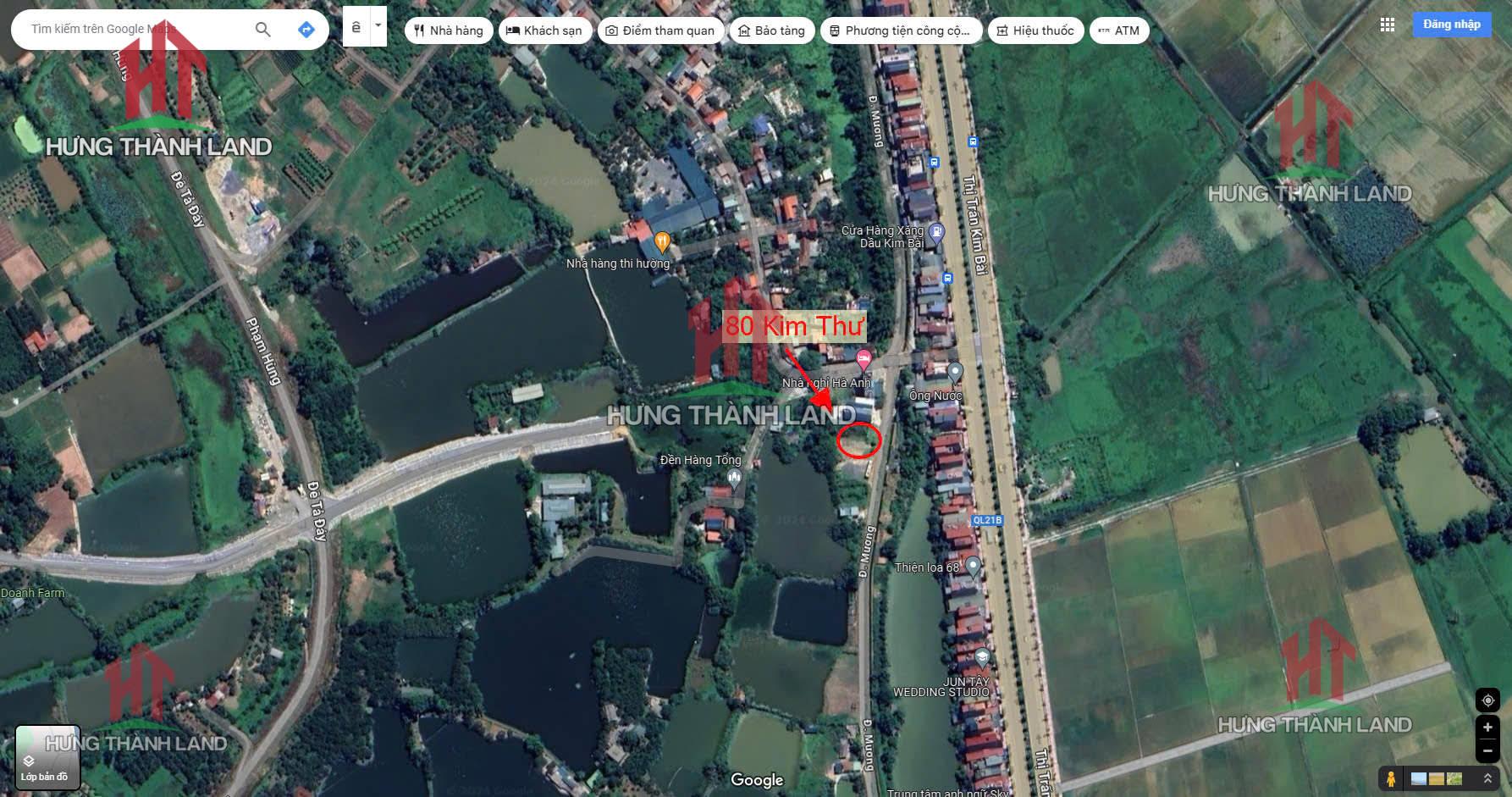
Task: Select the Bảo tàng chip
Action: coord(771,30)
